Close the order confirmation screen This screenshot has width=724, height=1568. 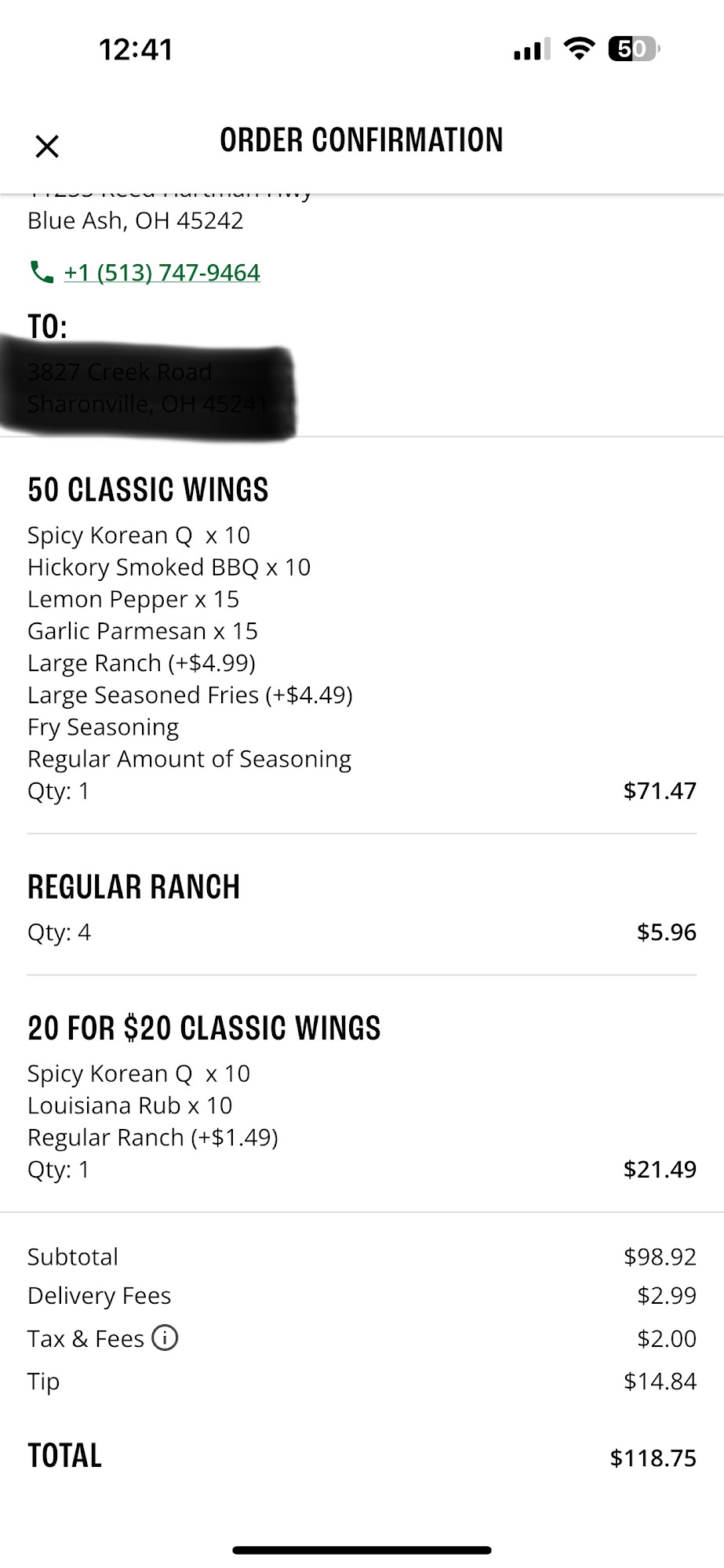(47, 146)
